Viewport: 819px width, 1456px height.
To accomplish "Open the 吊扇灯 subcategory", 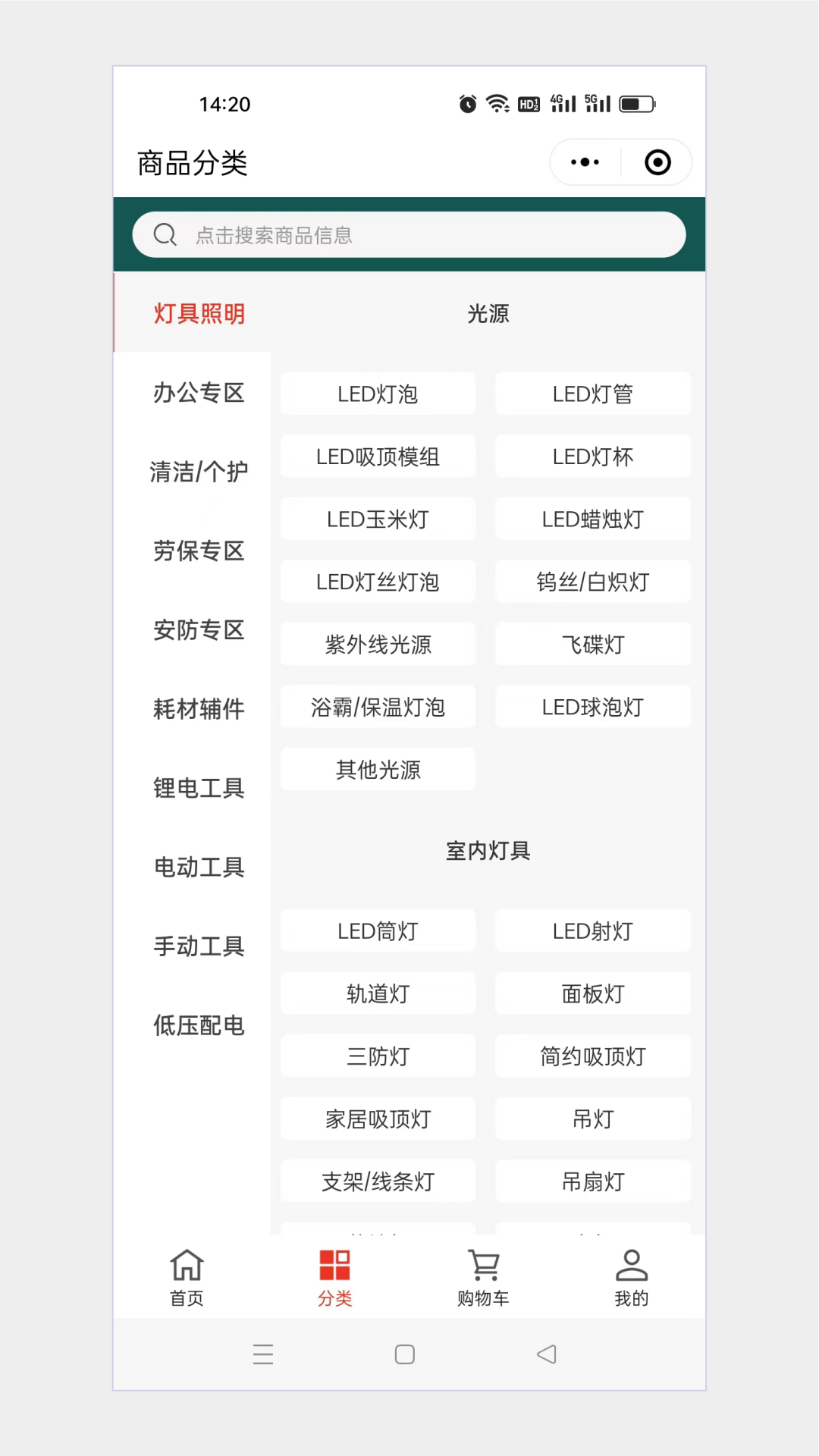I will coord(592,1181).
